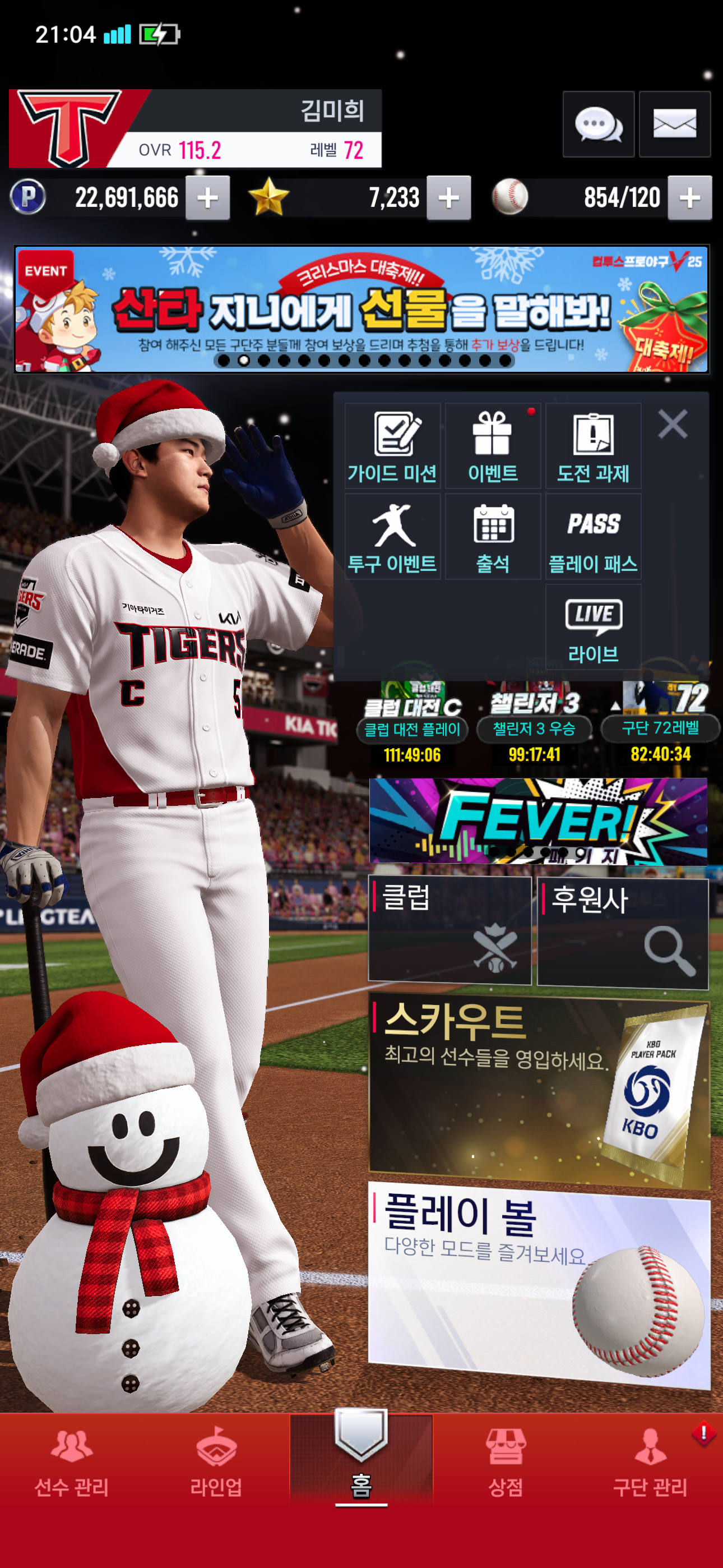Image resolution: width=723 pixels, height=1568 pixels.
Task: Add more points with the plus button
Action: (x=207, y=198)
